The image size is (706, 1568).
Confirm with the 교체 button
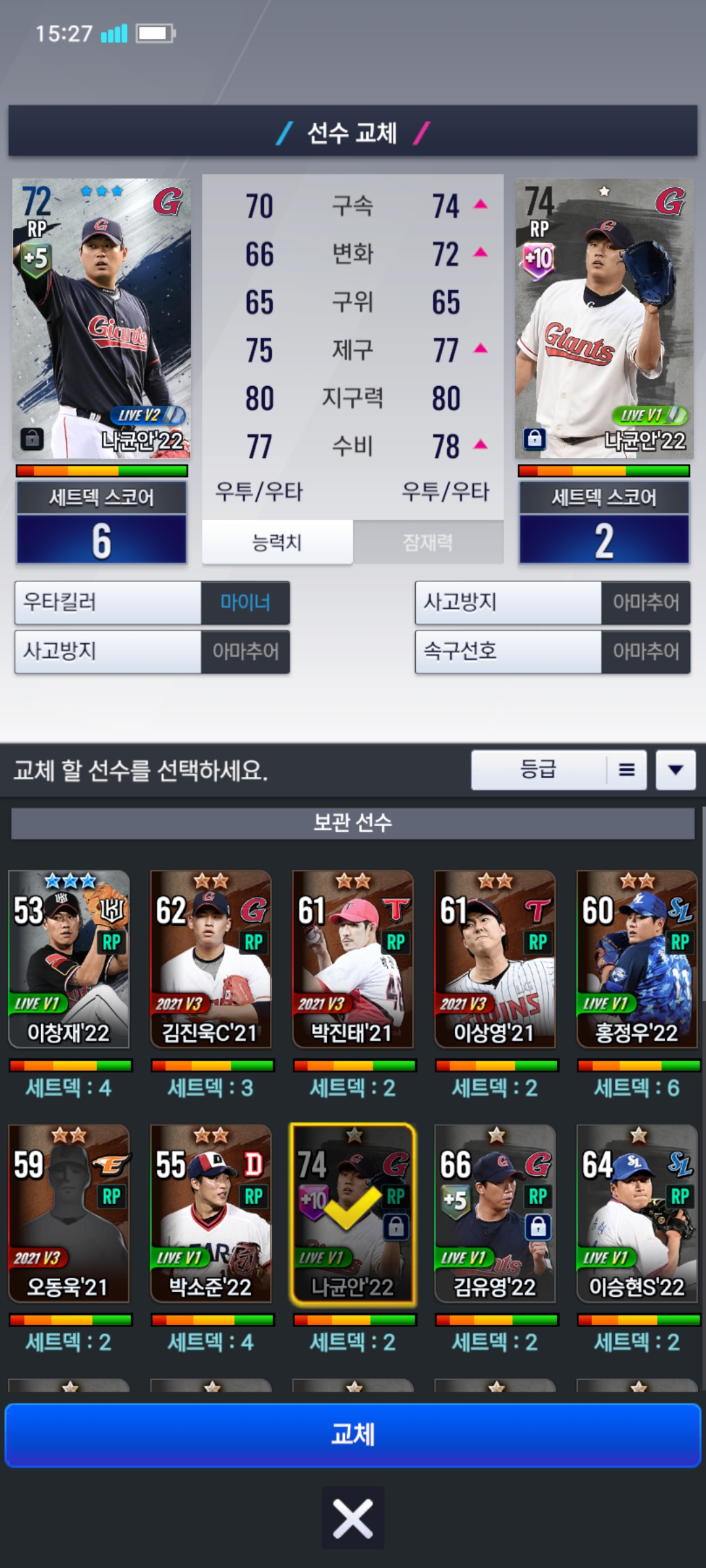(353, 1435)
